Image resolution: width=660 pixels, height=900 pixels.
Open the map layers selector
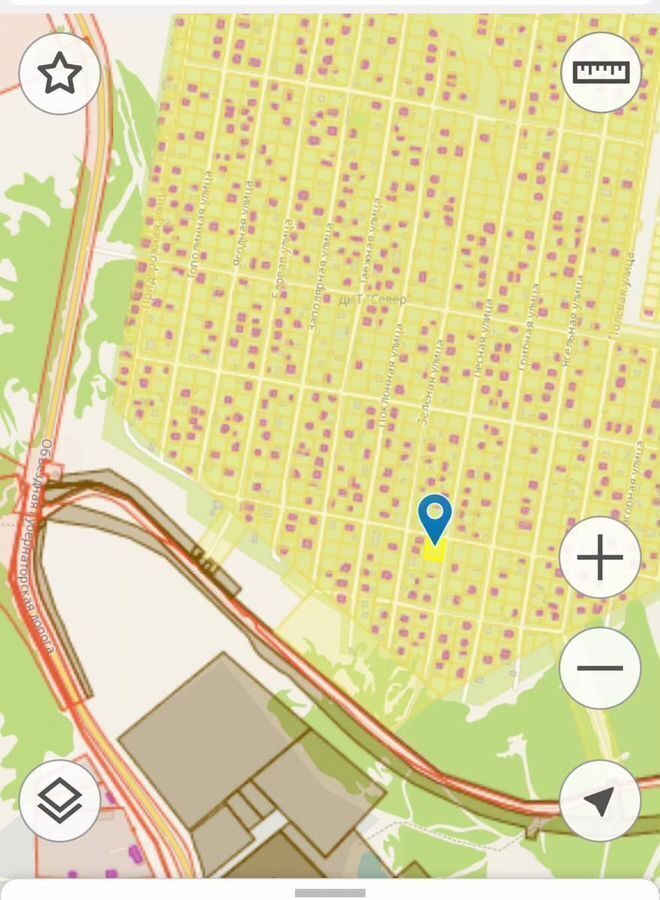point(60,800)
